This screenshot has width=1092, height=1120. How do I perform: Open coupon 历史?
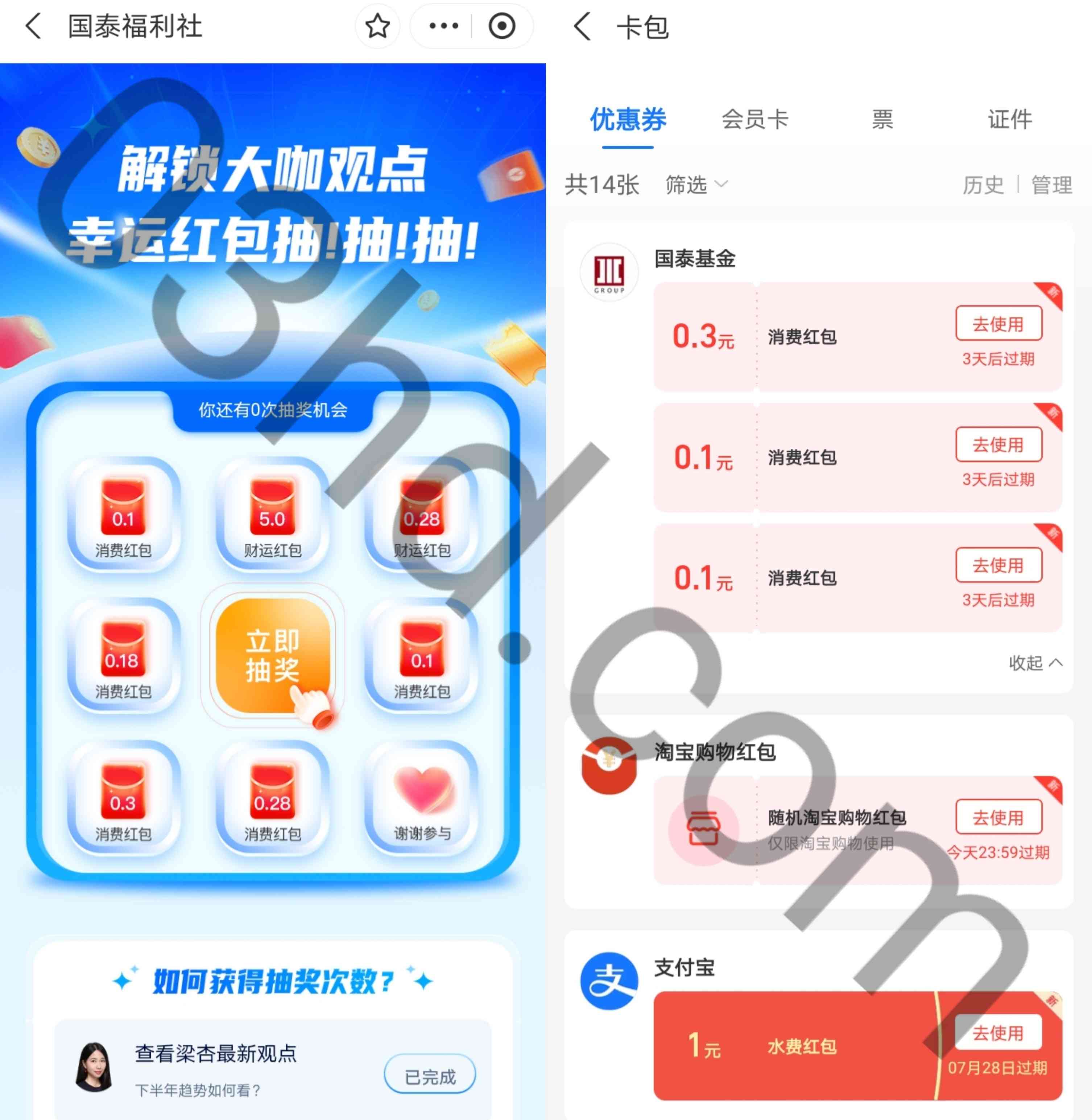pos(983,184)
